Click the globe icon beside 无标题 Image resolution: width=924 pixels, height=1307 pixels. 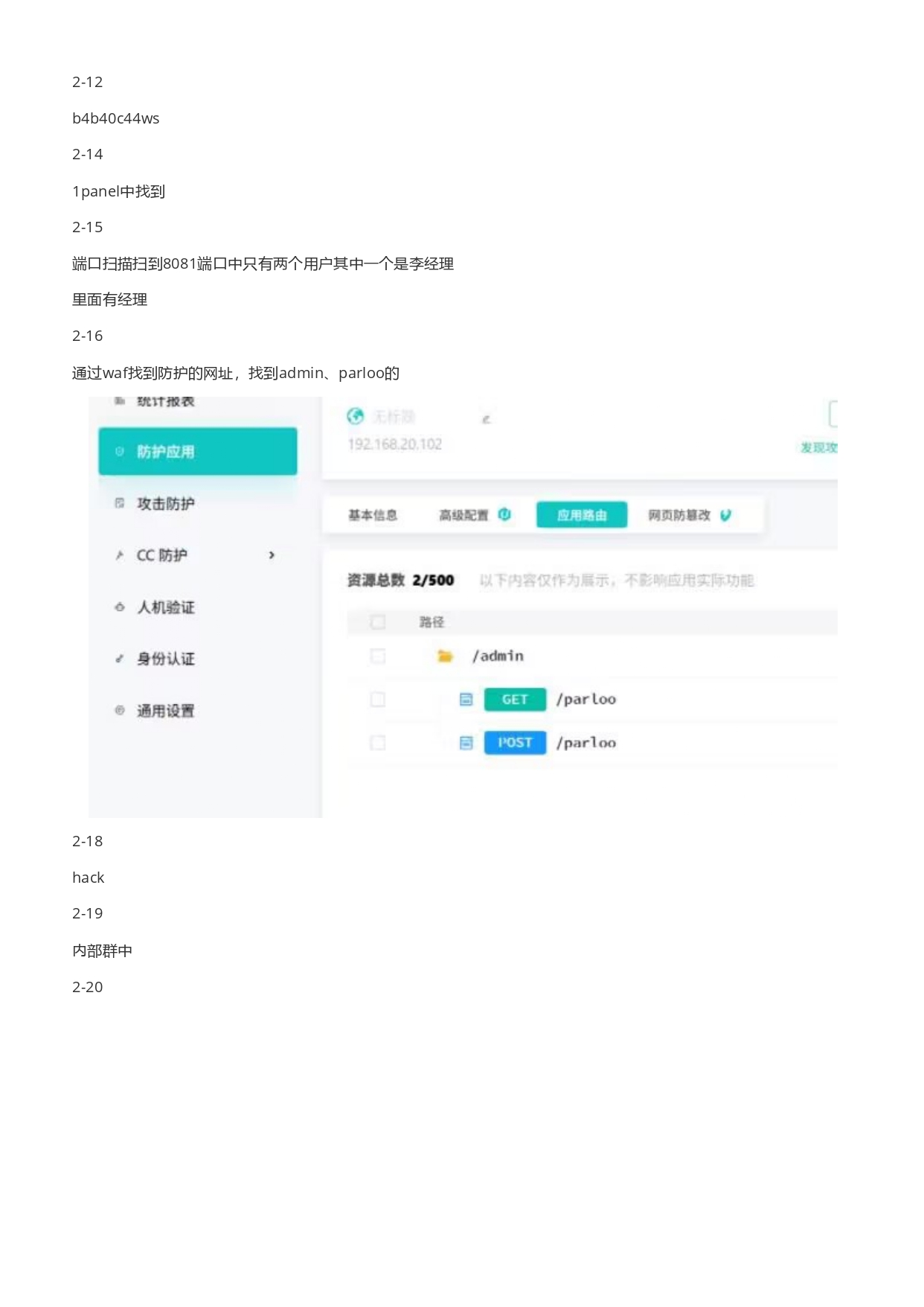coord(355,417)
